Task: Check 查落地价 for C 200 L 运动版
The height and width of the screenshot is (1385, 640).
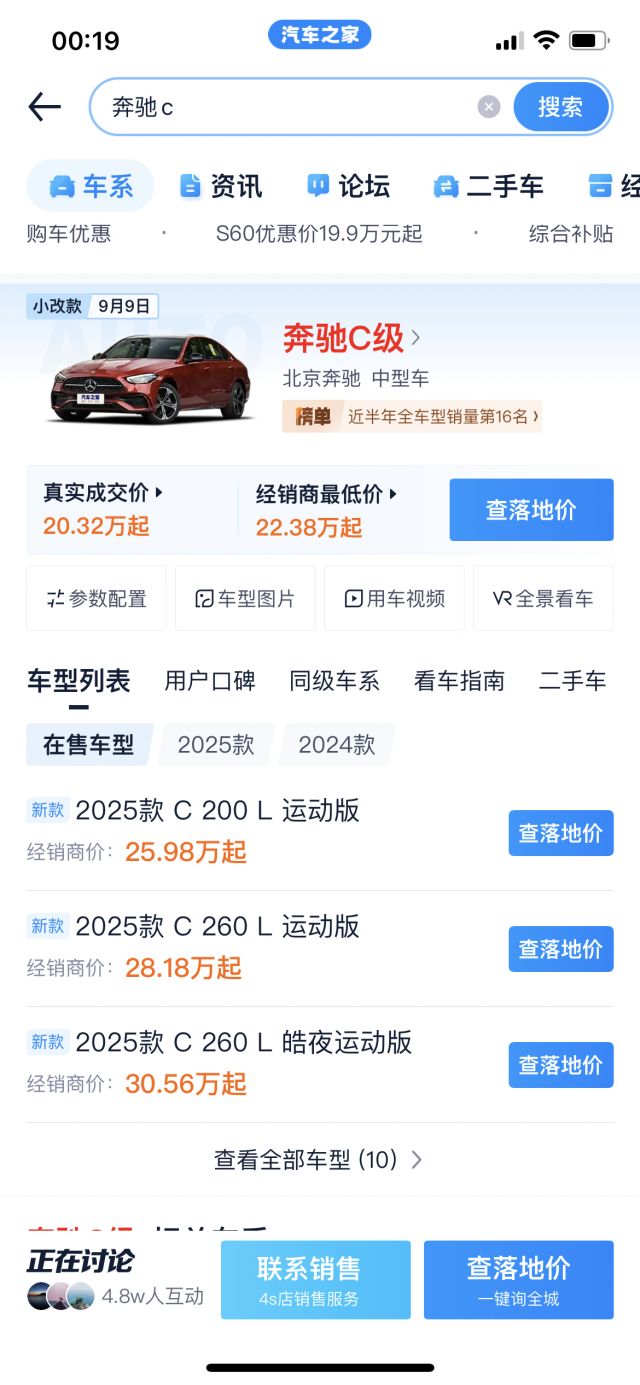Action: click(560, 833)
